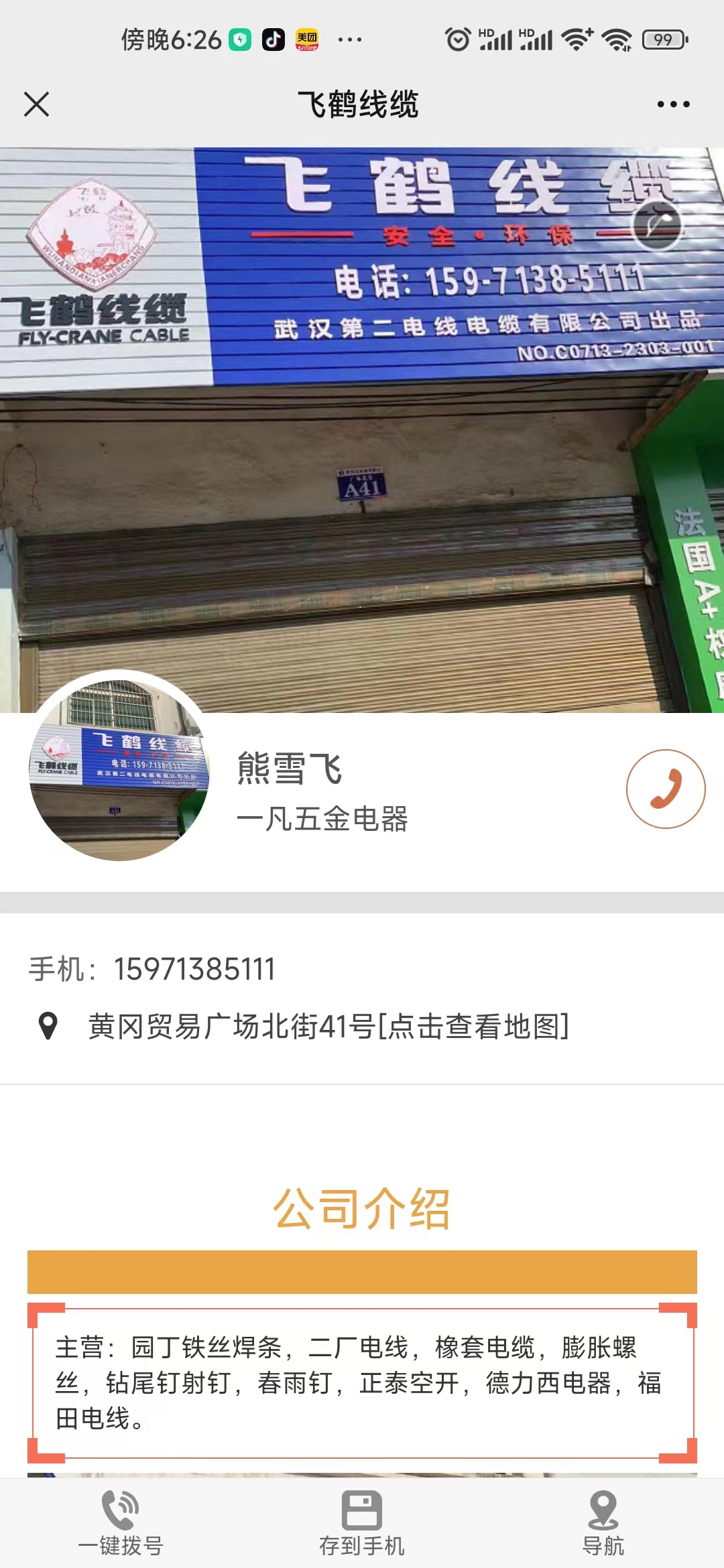This screenshot has width=724, height=1568.
Task: Open map for 黄冈贸易广场北街41号
Action: tap(328, 1026)
